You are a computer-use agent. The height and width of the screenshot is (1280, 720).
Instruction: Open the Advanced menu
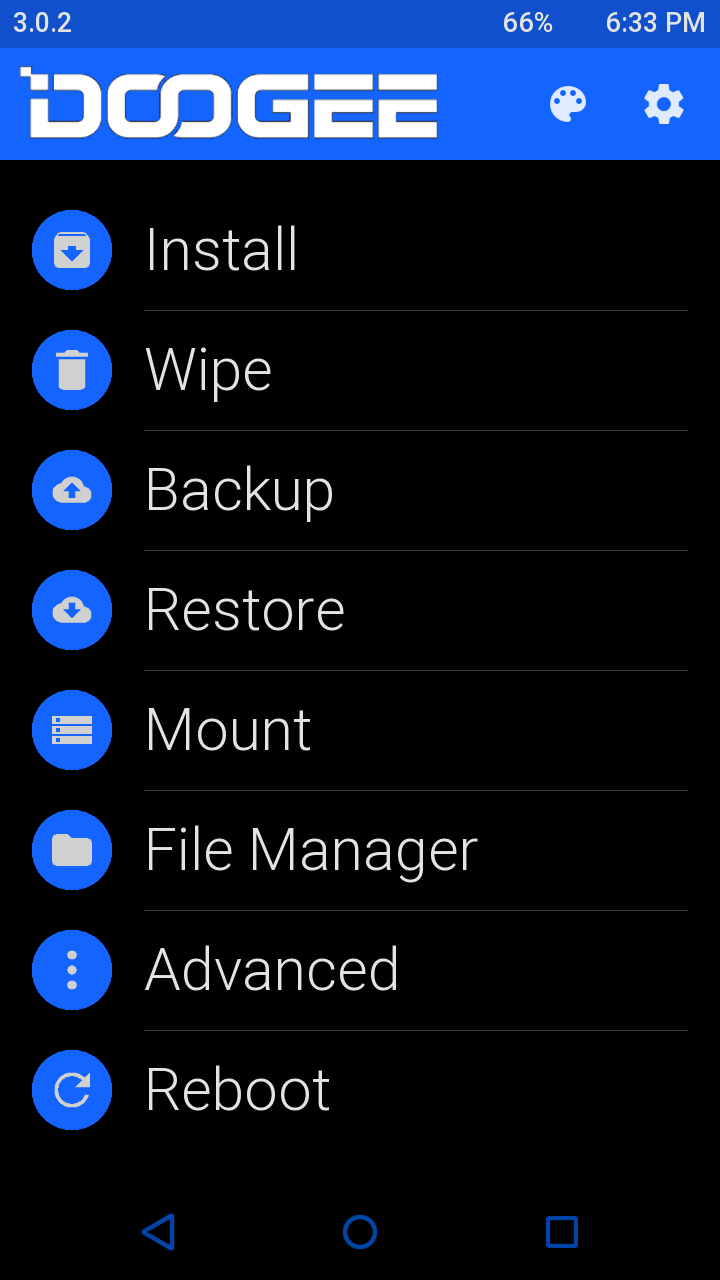click(272, 970)
